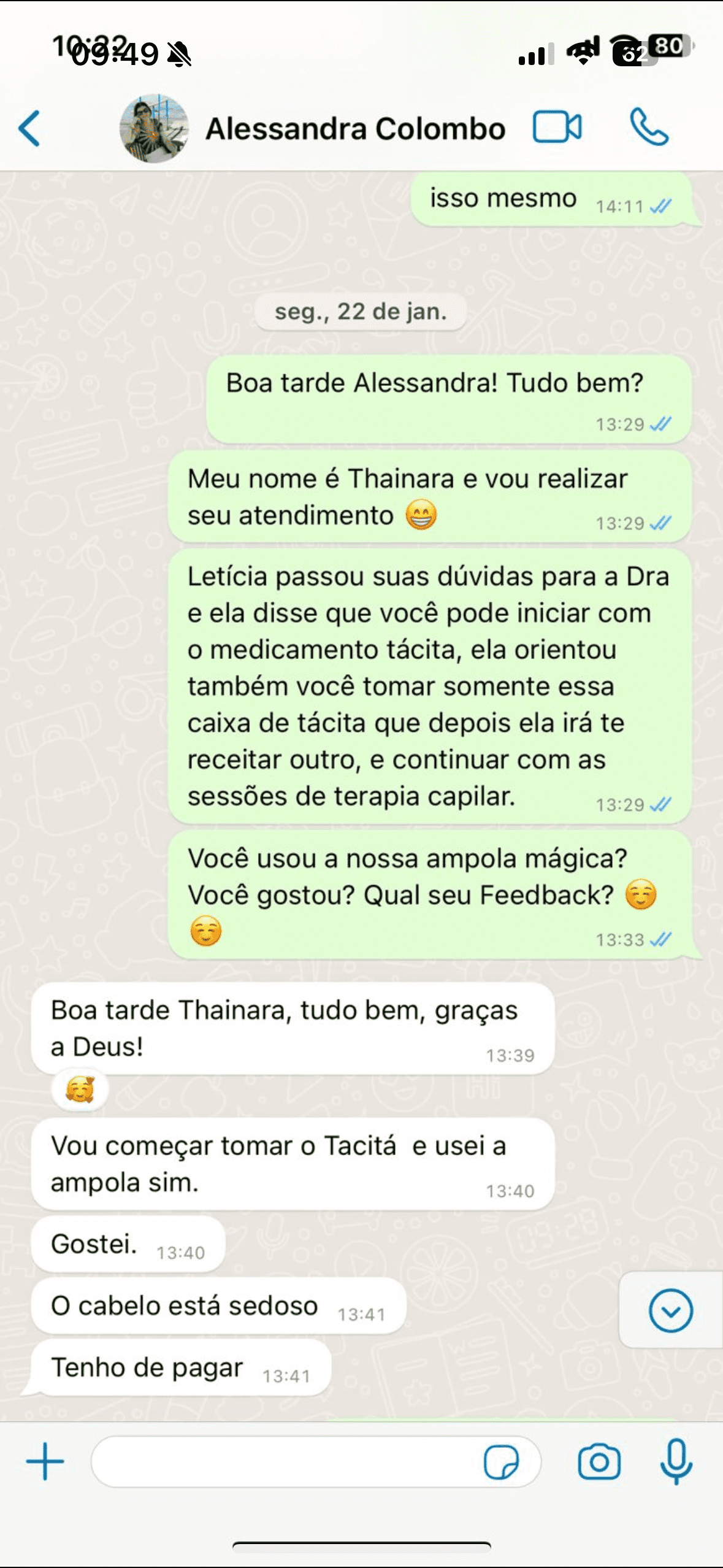Jump to the latest messages
Viewport: 723px width, 1568px height.
pos(670,1311)
